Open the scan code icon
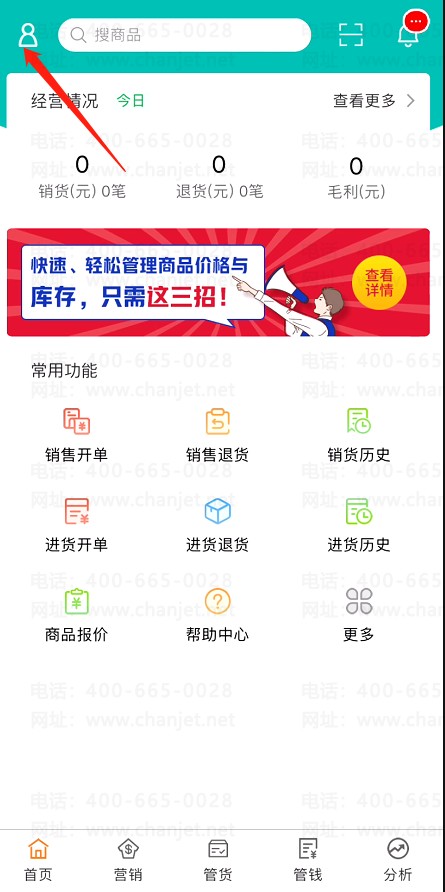Screen dimensions: 445x892 coord(351,35)
